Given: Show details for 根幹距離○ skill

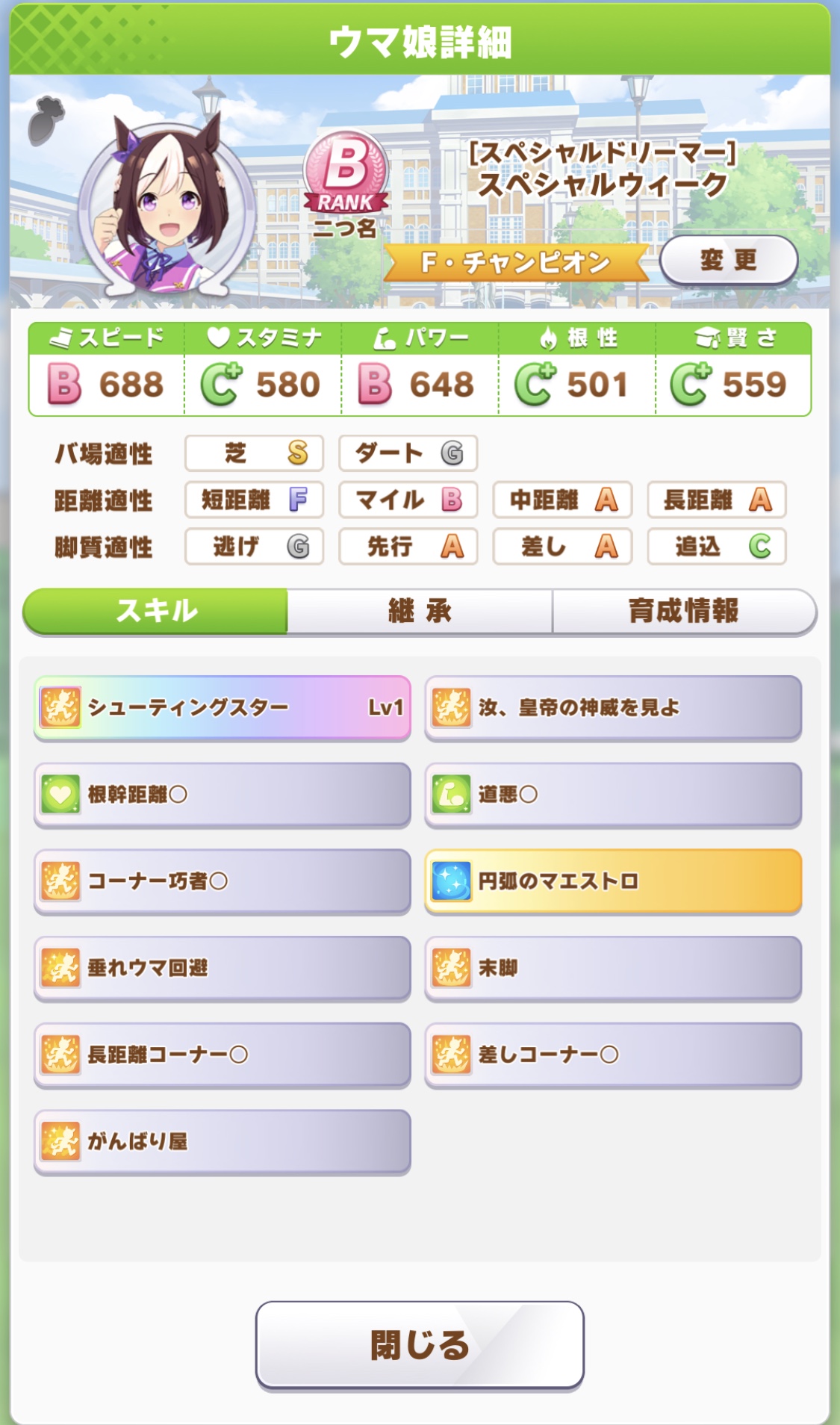Looking at the screenshot, I should click(223, 794).
